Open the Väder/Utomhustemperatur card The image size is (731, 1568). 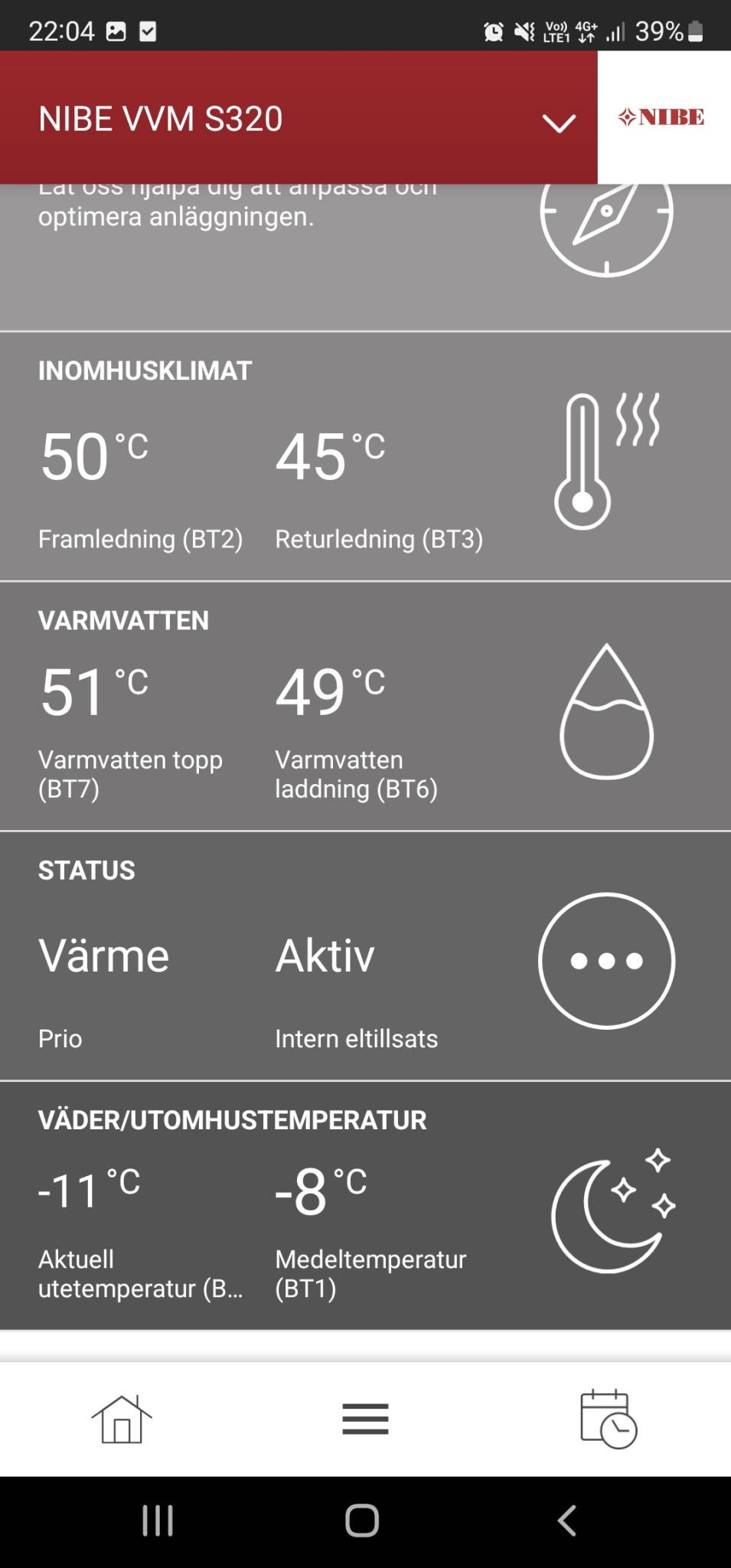pos(365,1206)
